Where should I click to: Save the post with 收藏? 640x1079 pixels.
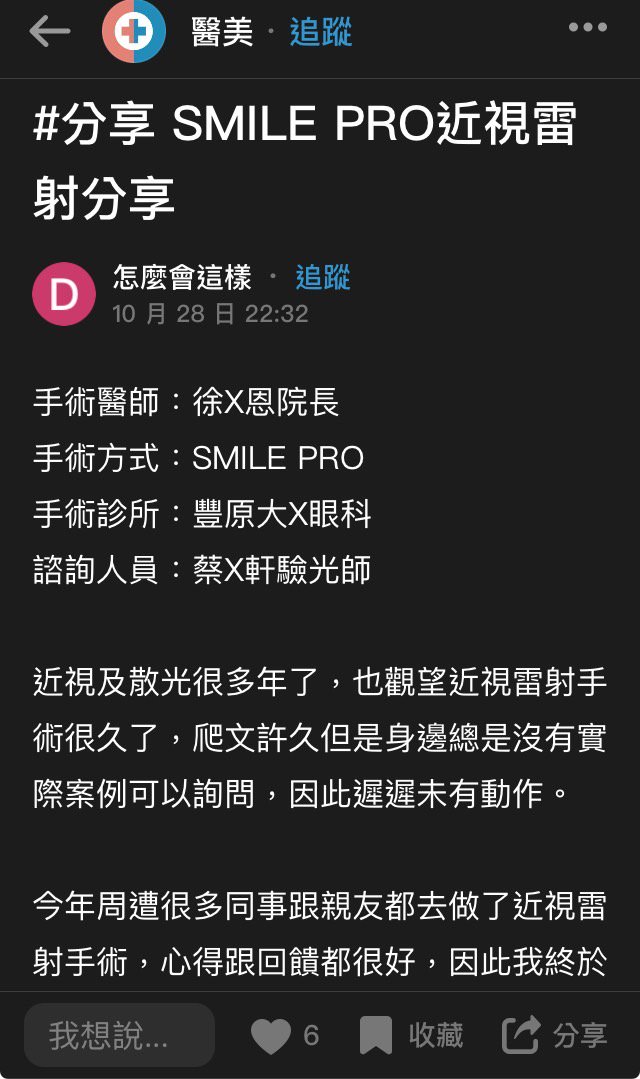click(411, 1035)
